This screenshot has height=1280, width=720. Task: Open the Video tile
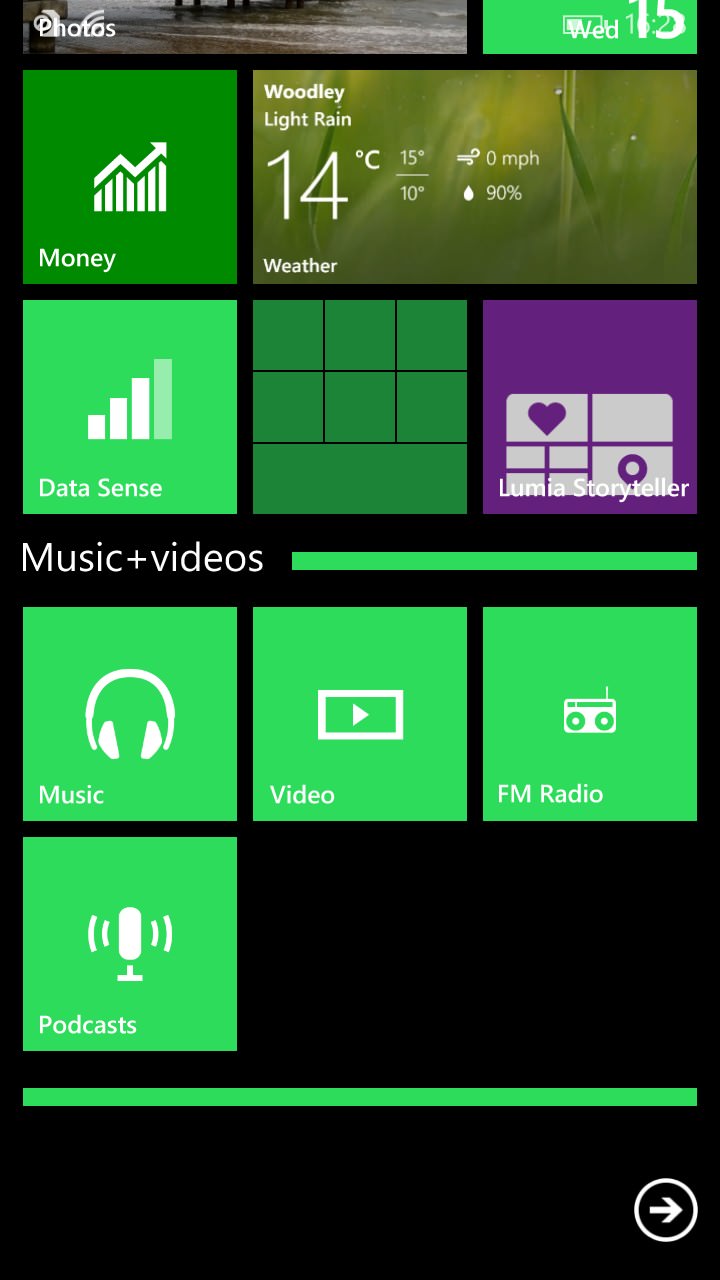pyautogui.click(x=360, y=714)
